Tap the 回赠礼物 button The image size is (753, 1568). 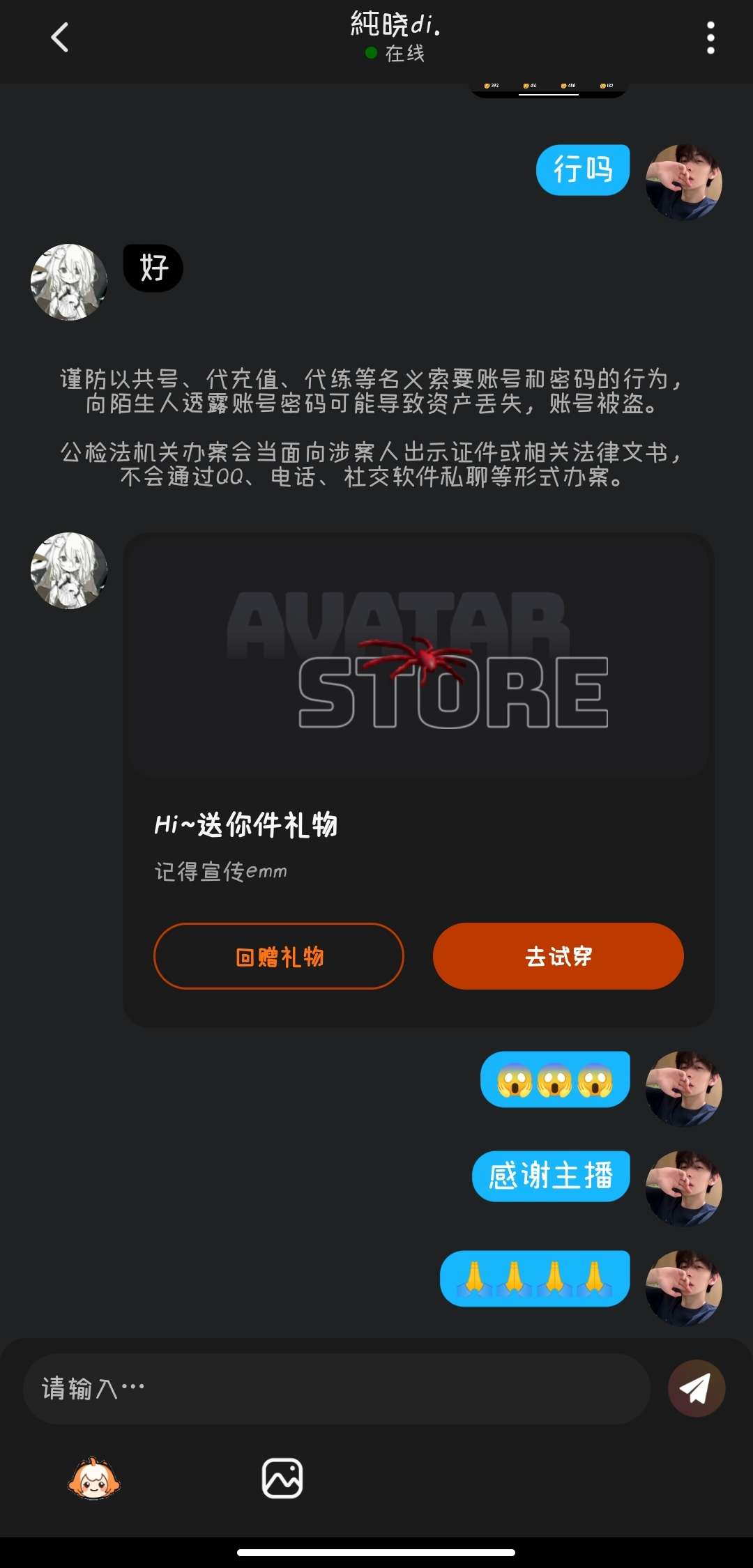[x=279, y=956]
